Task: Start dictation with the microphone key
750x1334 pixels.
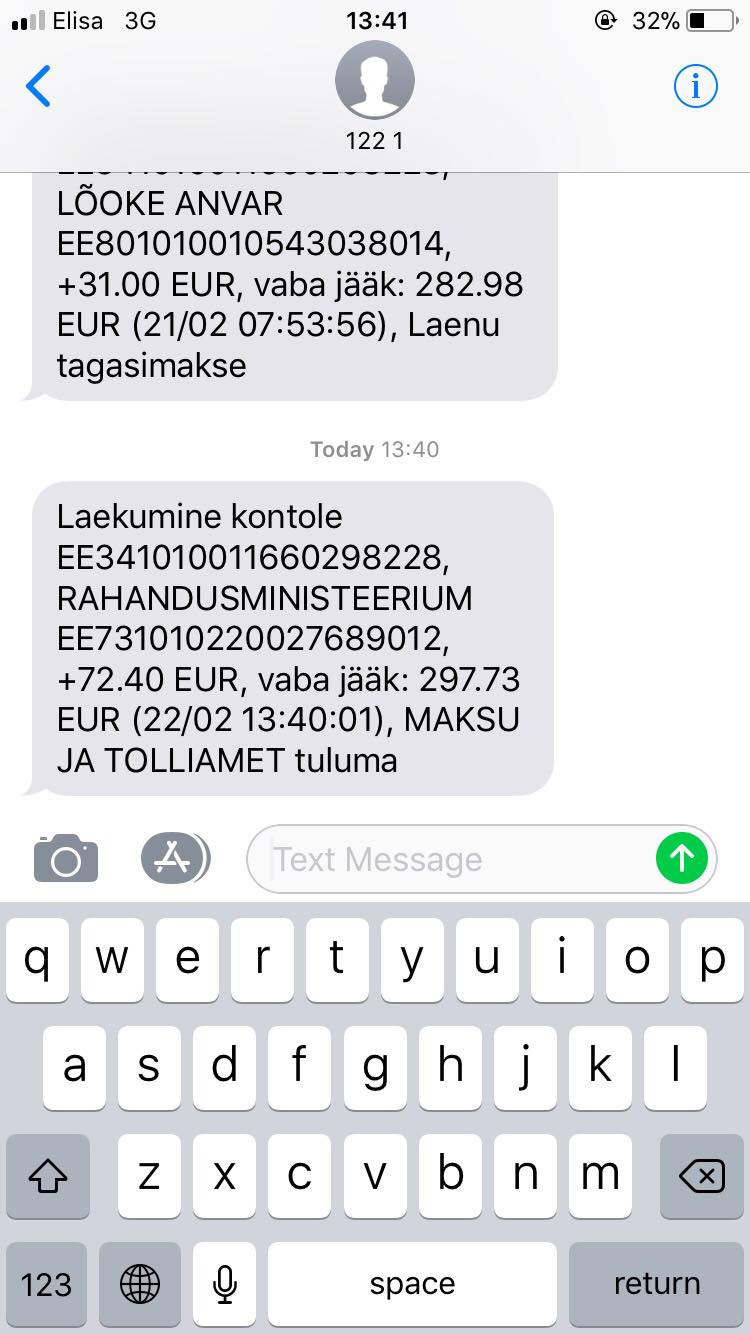Action: (225, 1284)
